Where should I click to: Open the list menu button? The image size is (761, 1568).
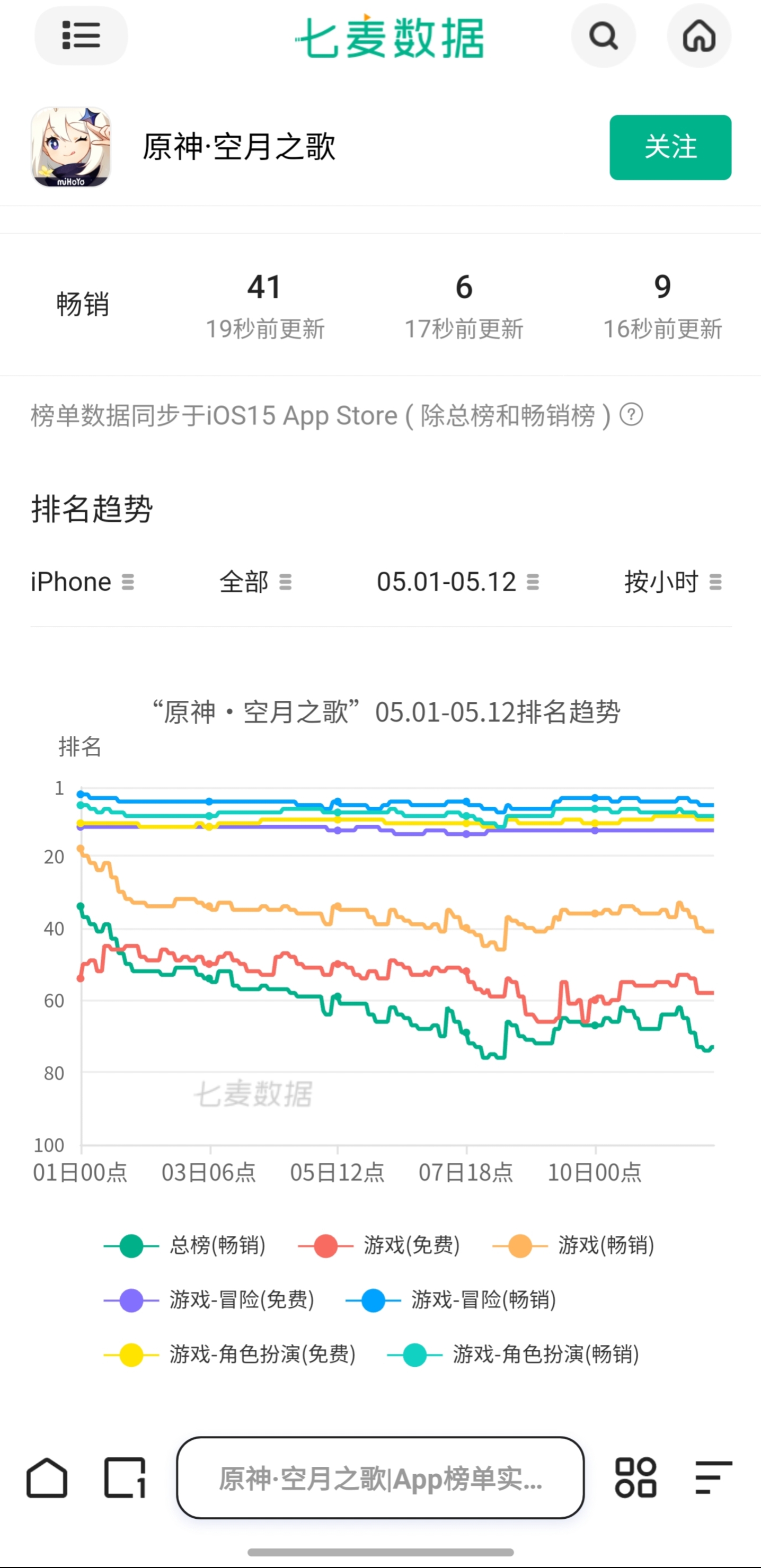(x=81, y=35)
